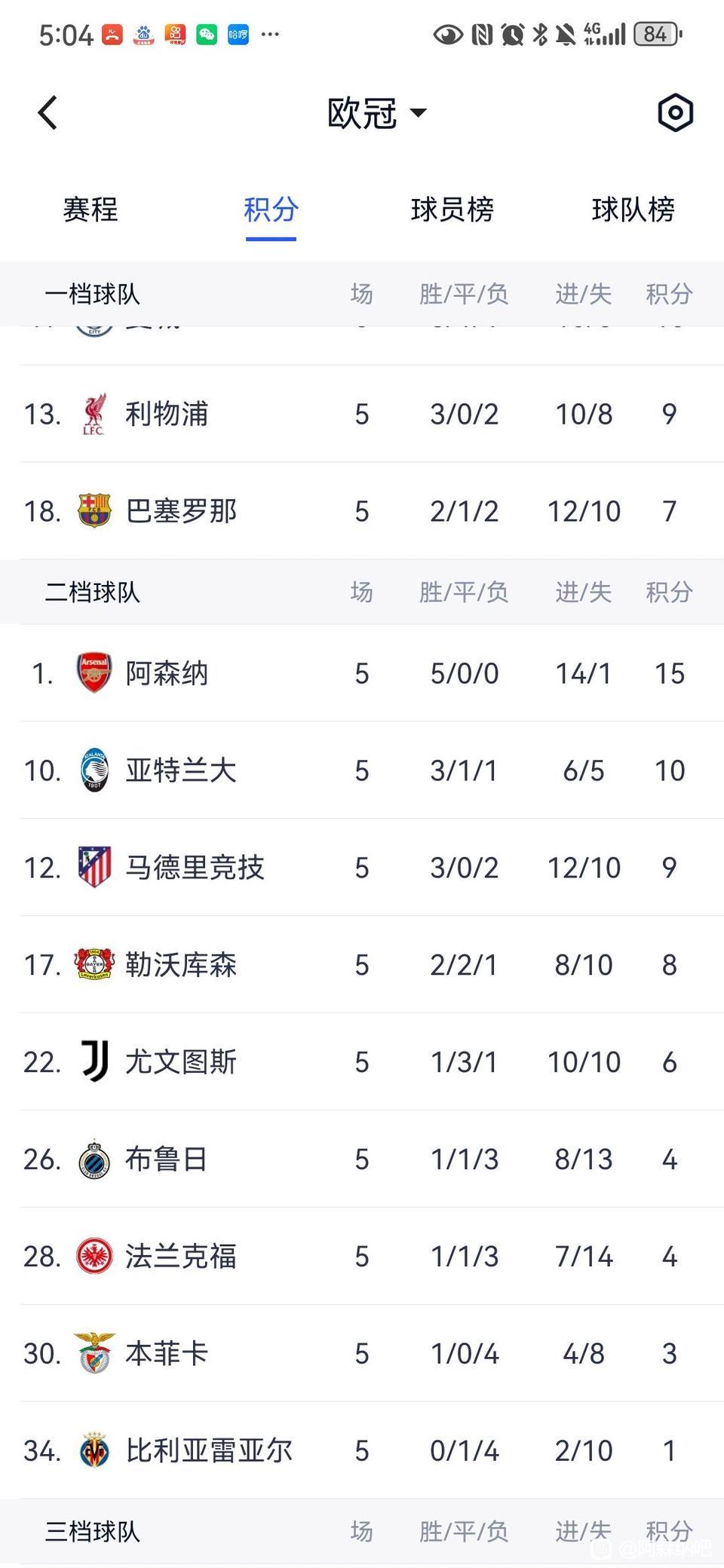View the 勒沃库森 team row
724x1568 pixels.
click(x=181, y=965)
